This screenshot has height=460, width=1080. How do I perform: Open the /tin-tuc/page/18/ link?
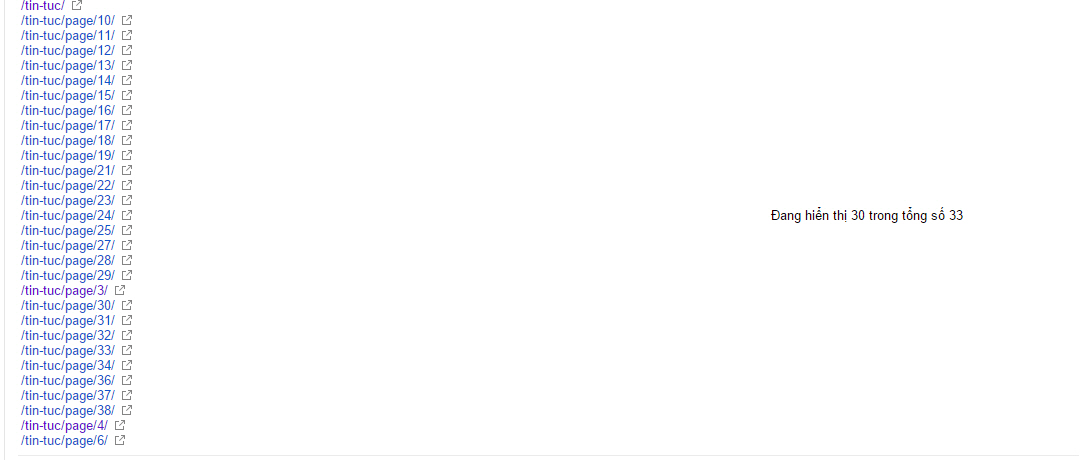(x=67, y=140)
